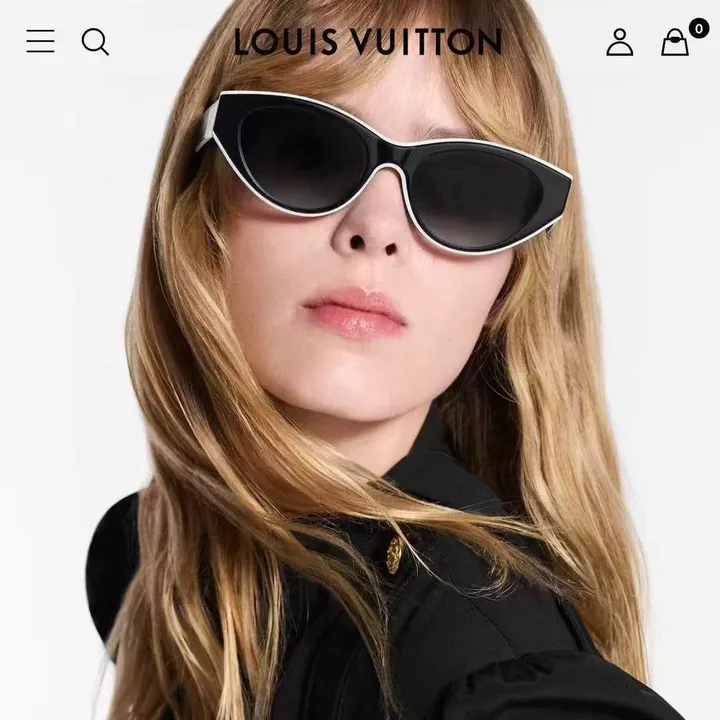Viewport: 720px width, 720px height.
Task: Open the search magnifier
Action: coord(95,42)
